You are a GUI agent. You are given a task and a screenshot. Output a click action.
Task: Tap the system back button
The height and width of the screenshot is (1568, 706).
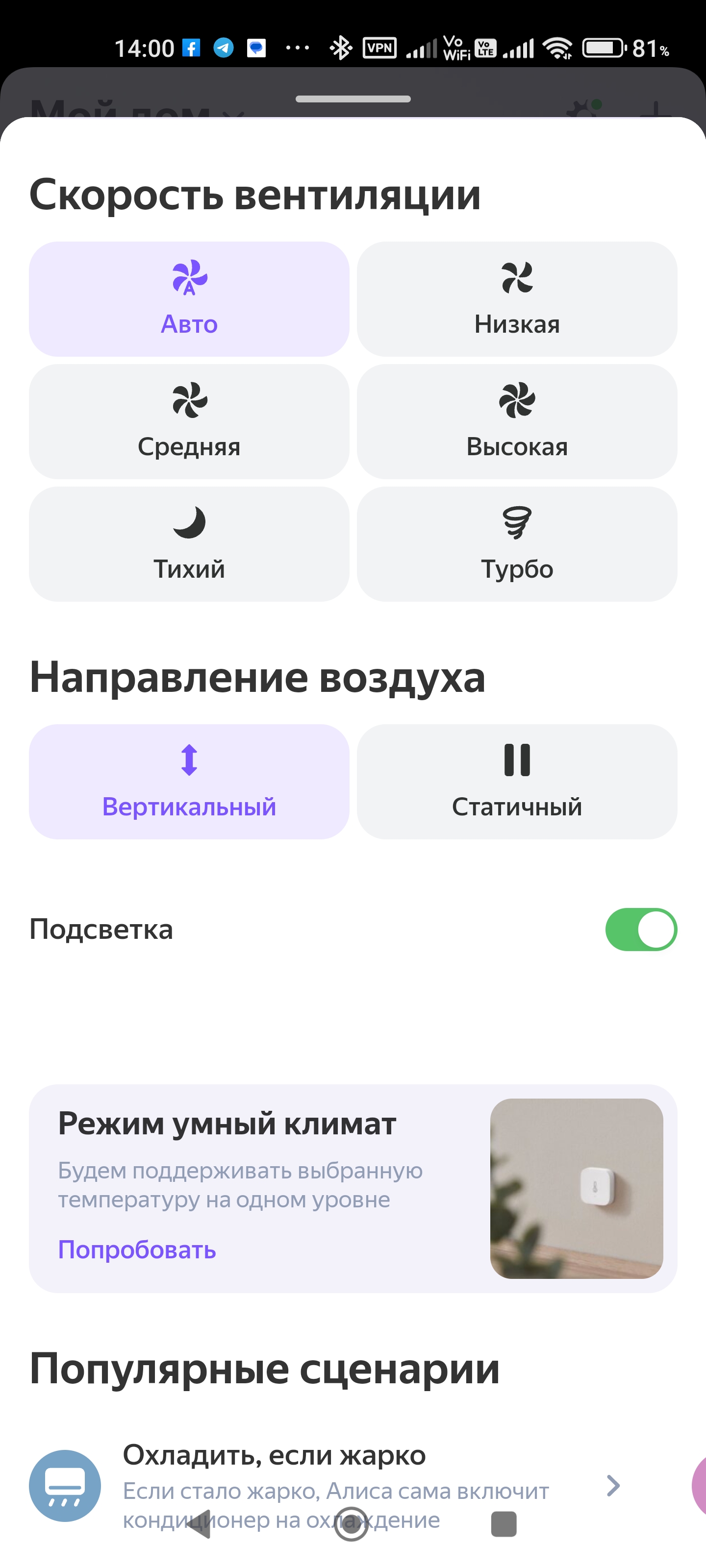click(x=199, y=1524)
